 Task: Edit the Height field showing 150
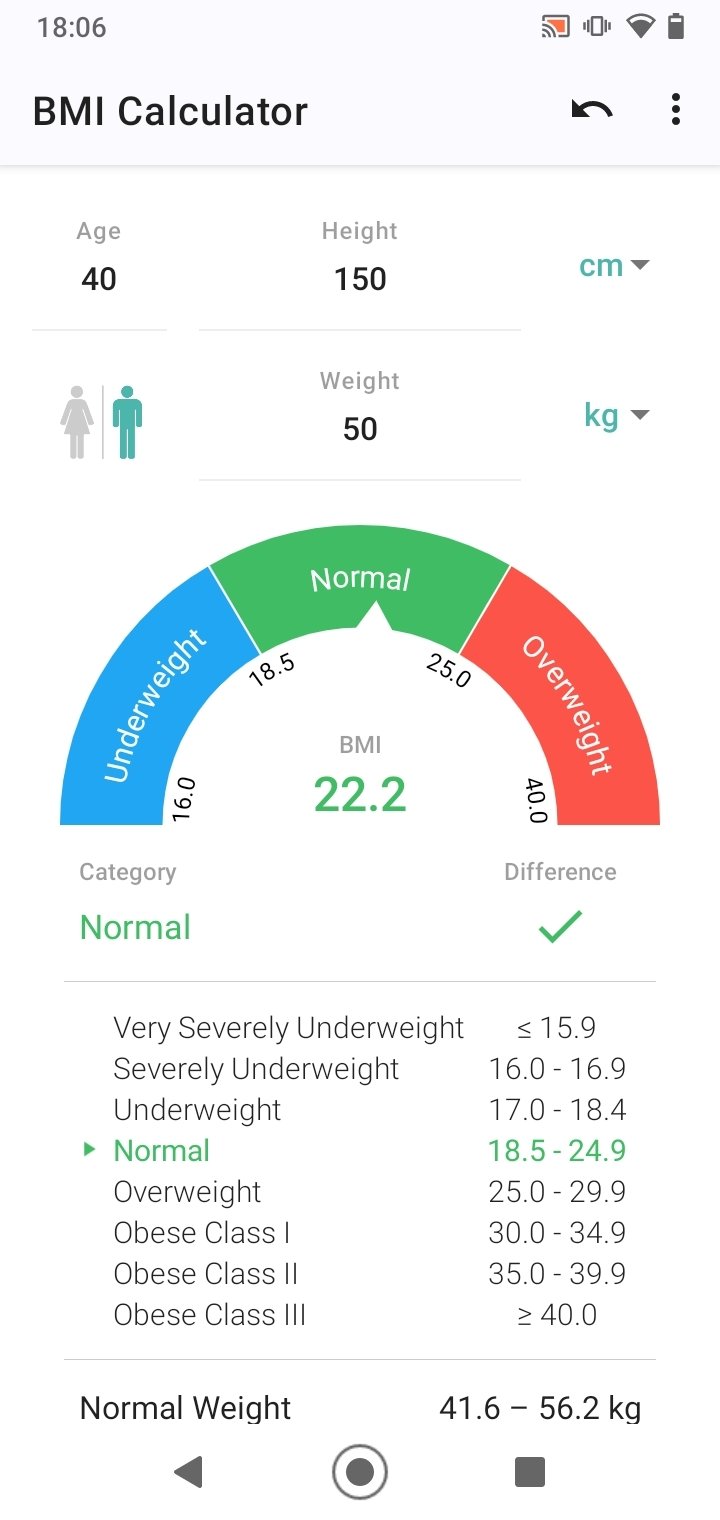(360, 279)
